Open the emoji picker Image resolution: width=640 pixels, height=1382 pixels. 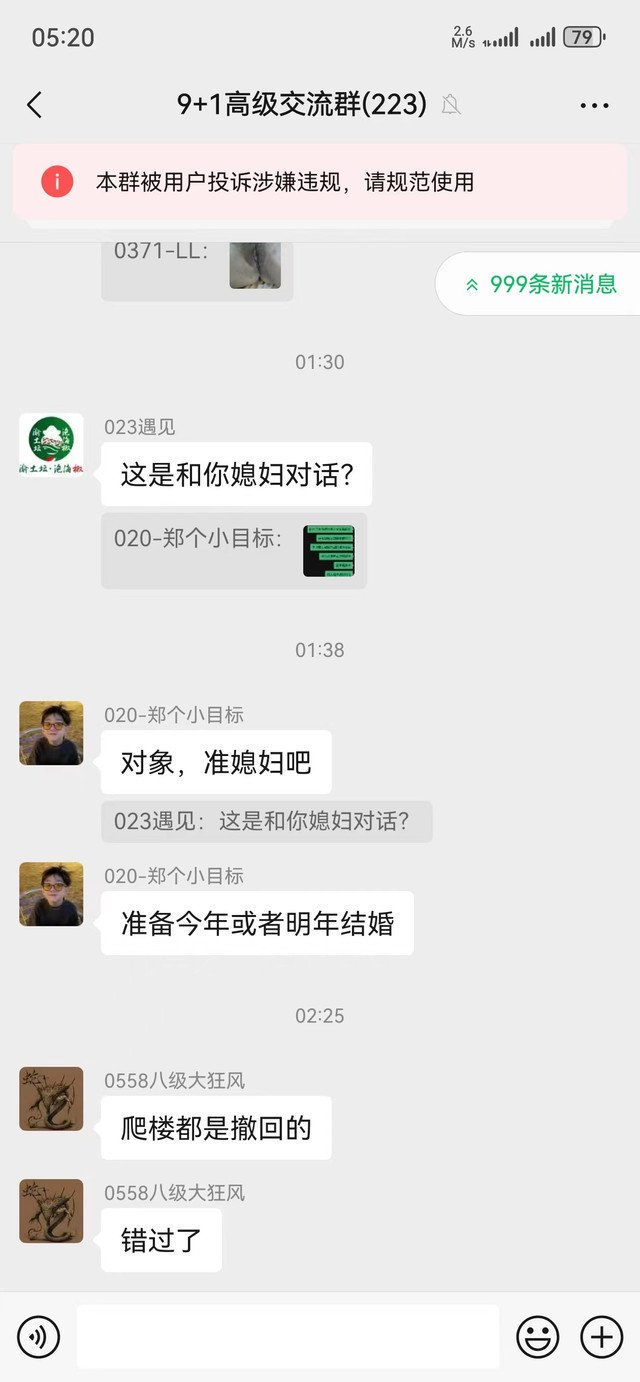537,1336
